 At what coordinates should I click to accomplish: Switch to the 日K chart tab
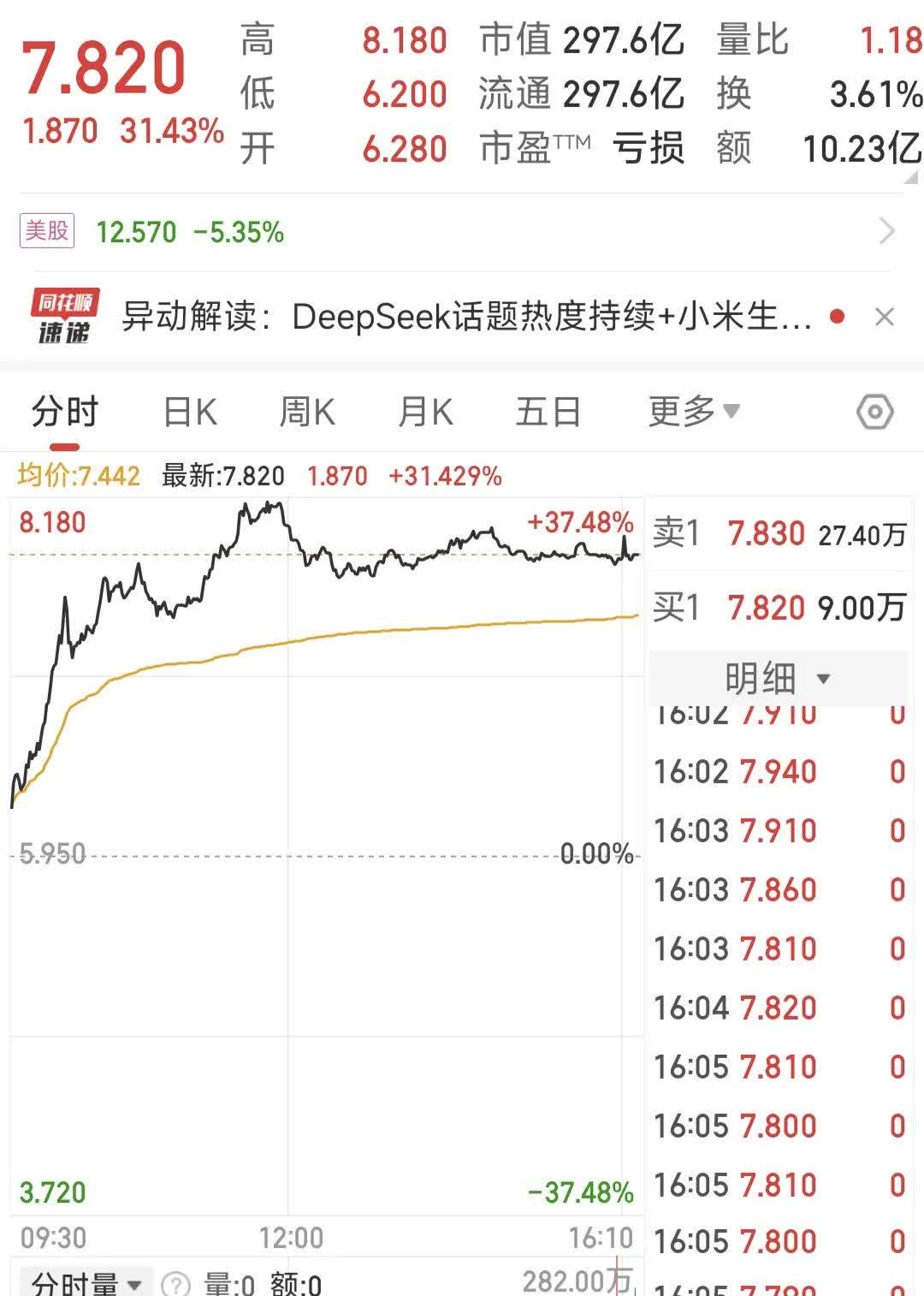point(190,413)
